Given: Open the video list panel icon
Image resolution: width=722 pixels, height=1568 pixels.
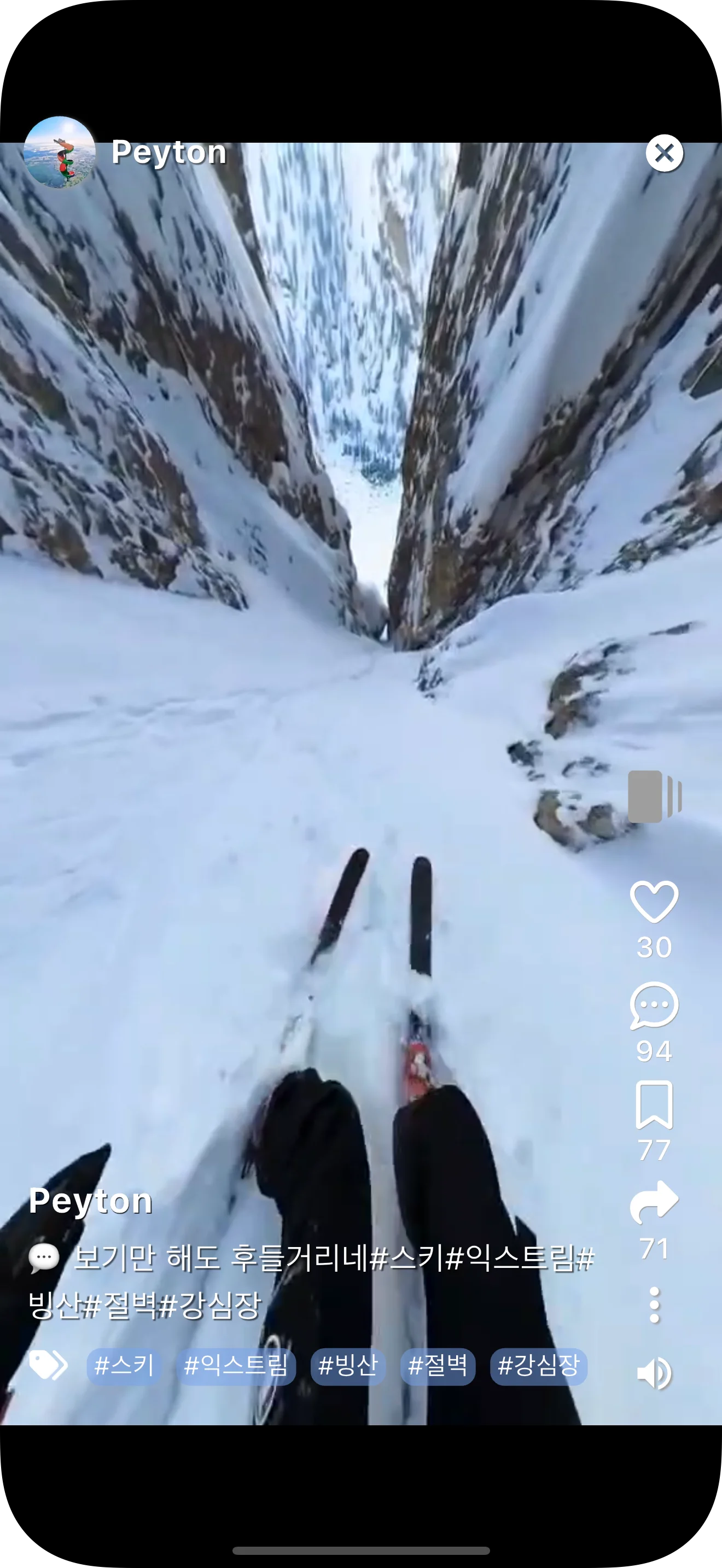Looking at the screenshot, I should click(x=654, y=797).
